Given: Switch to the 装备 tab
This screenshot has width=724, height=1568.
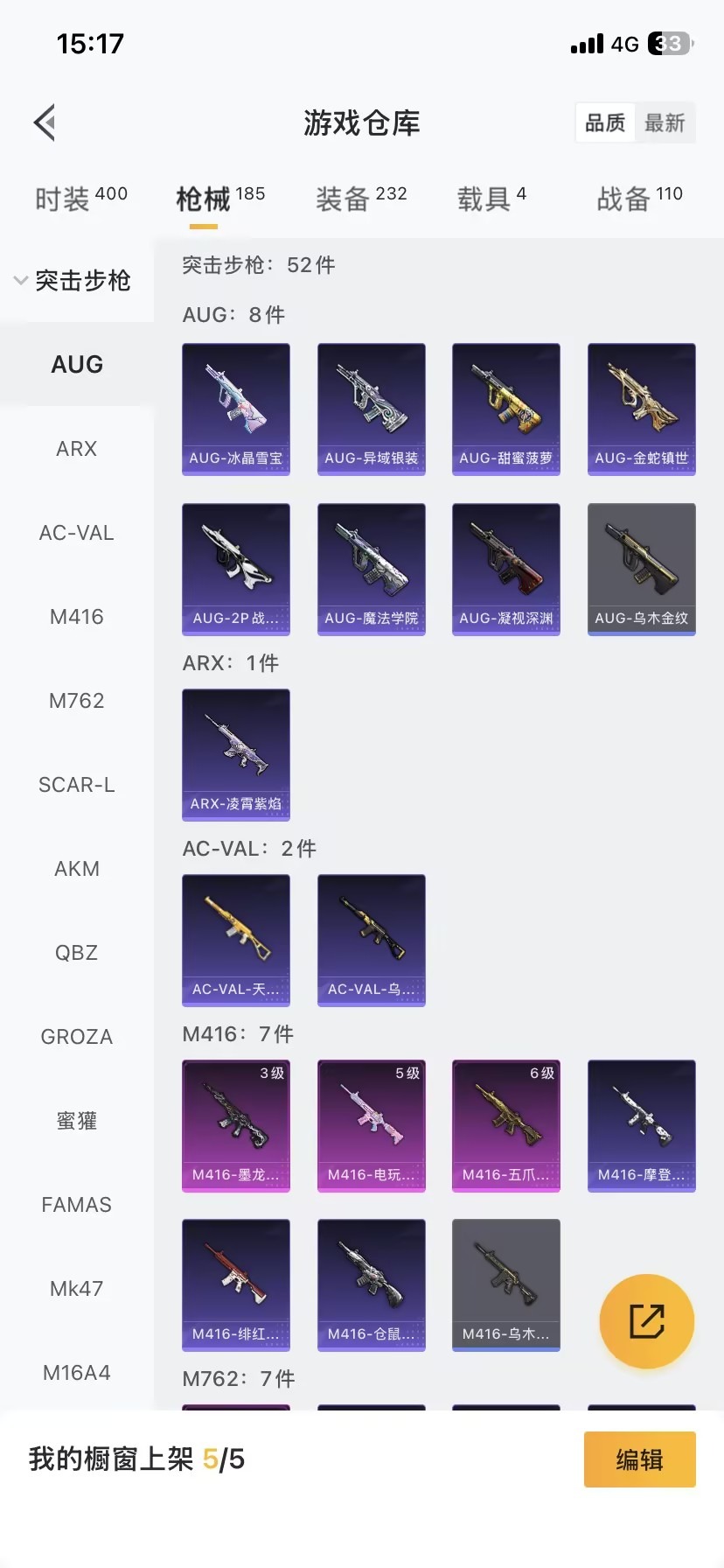Looking at the screenshot, I should point(361,199).
